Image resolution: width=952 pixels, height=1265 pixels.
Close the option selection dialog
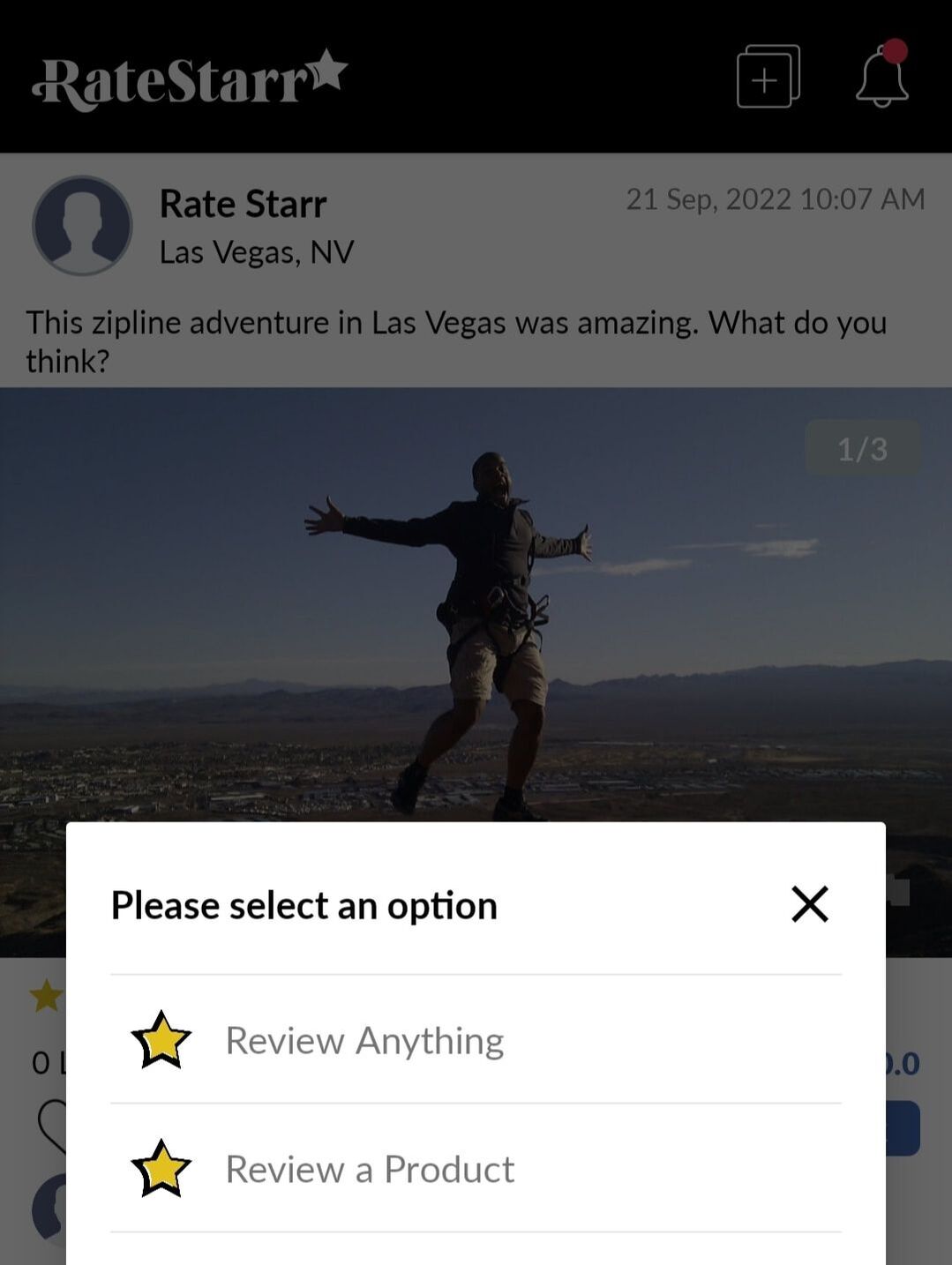[809, 904]
